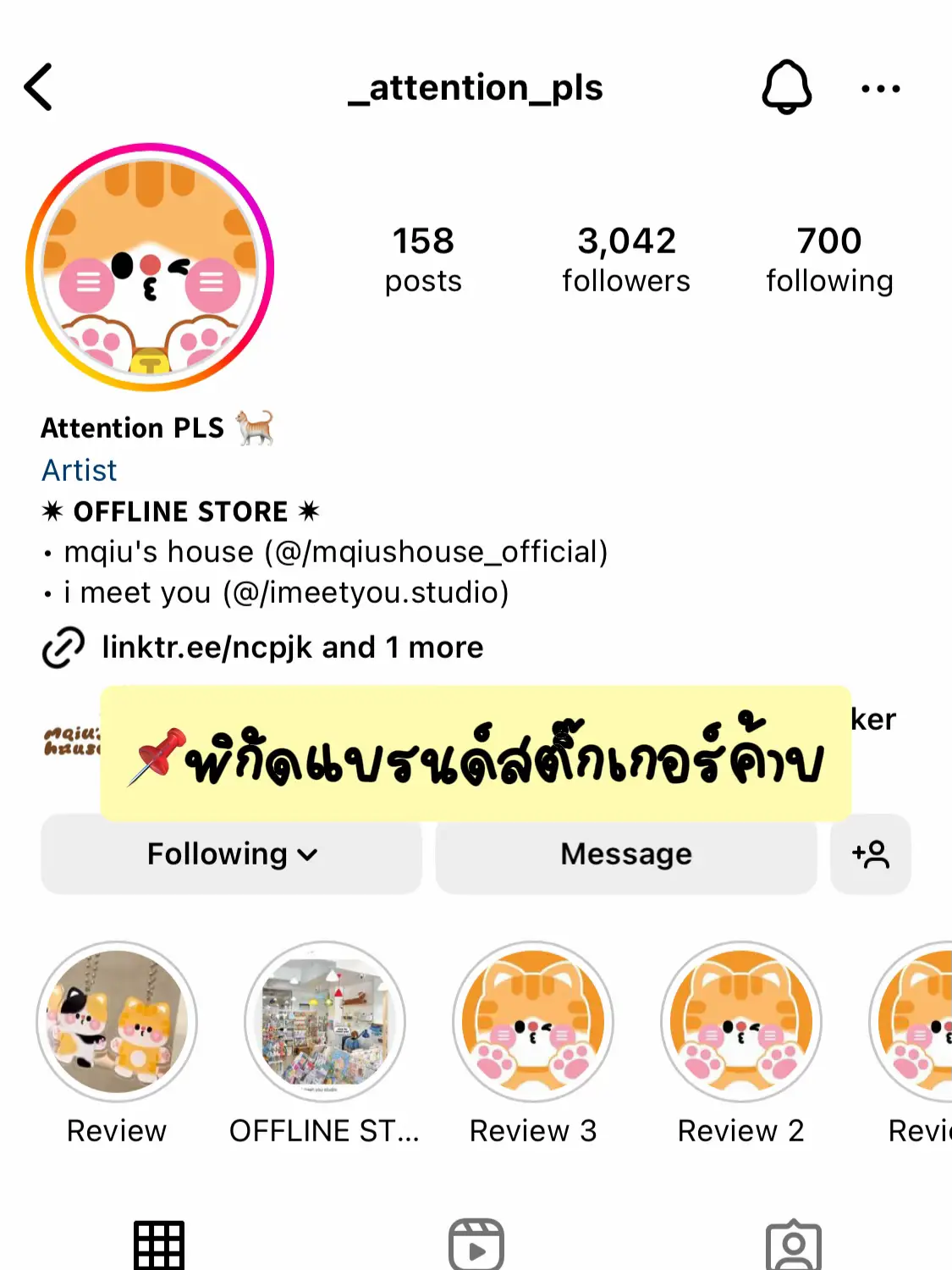
Task: Open notifications via the bell icon
Action: point(787,88)
